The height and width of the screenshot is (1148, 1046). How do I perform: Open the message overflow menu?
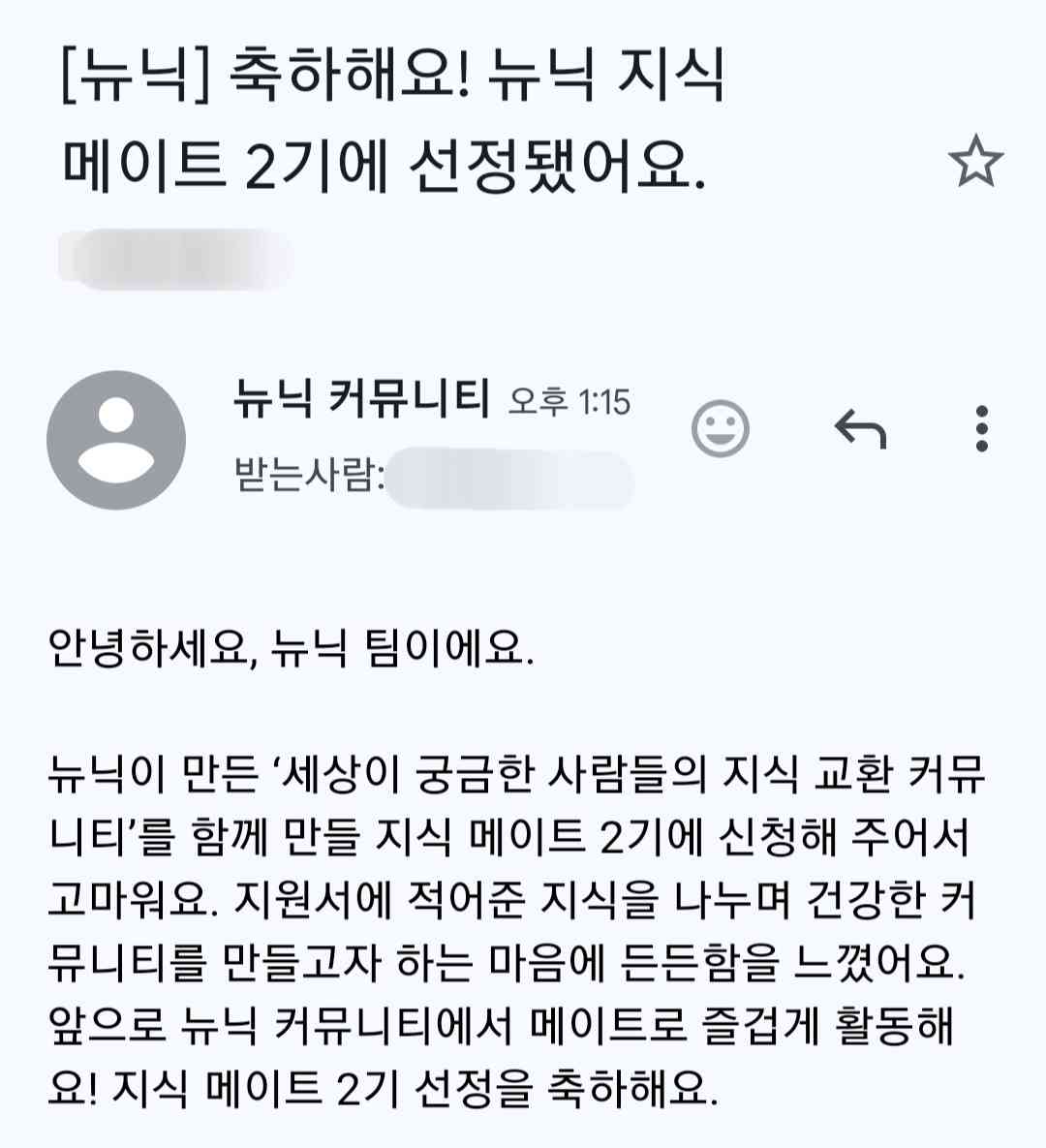pos(982,428)
